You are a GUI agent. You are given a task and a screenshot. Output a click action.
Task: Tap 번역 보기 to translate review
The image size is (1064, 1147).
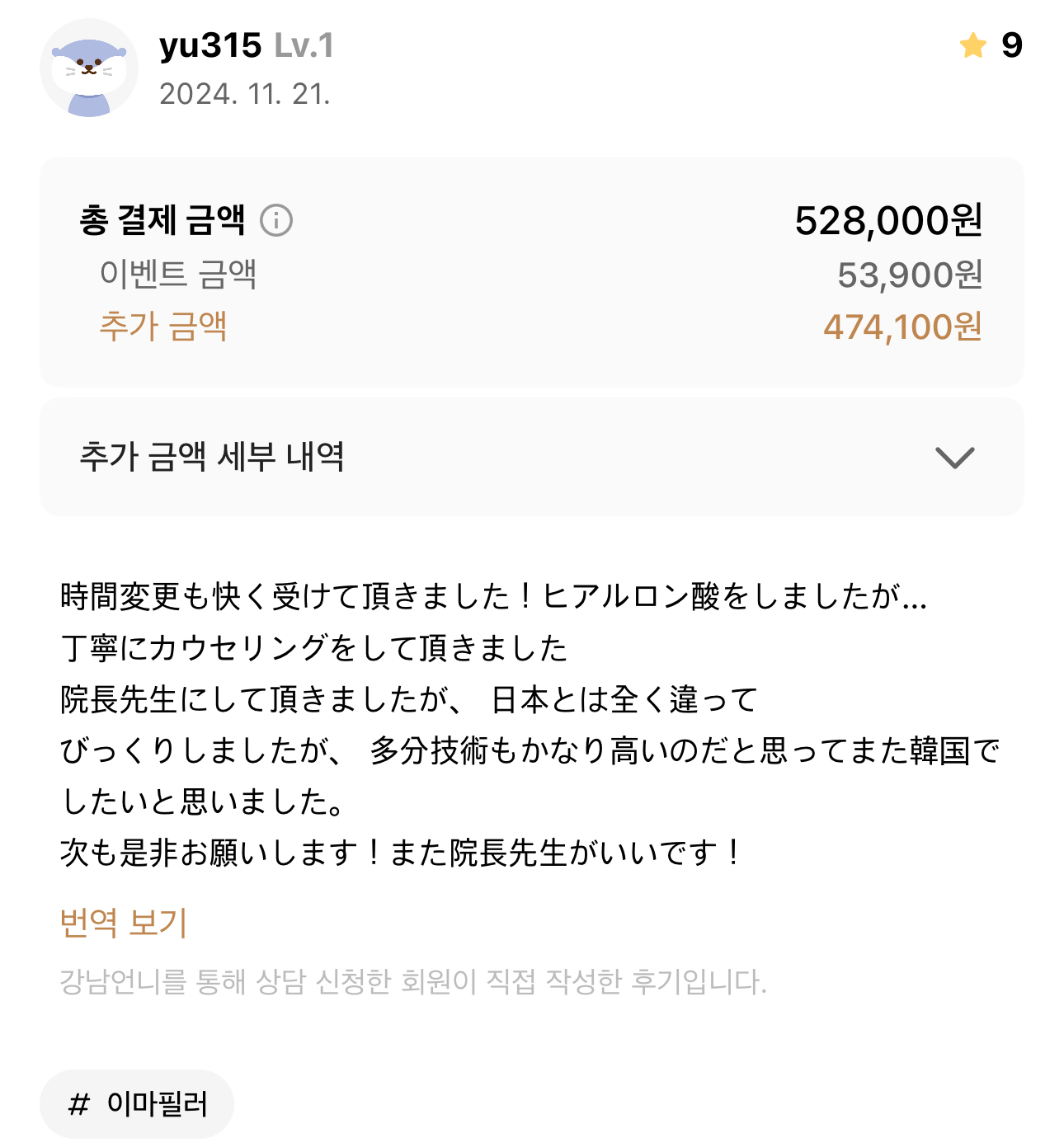(124, 923)
